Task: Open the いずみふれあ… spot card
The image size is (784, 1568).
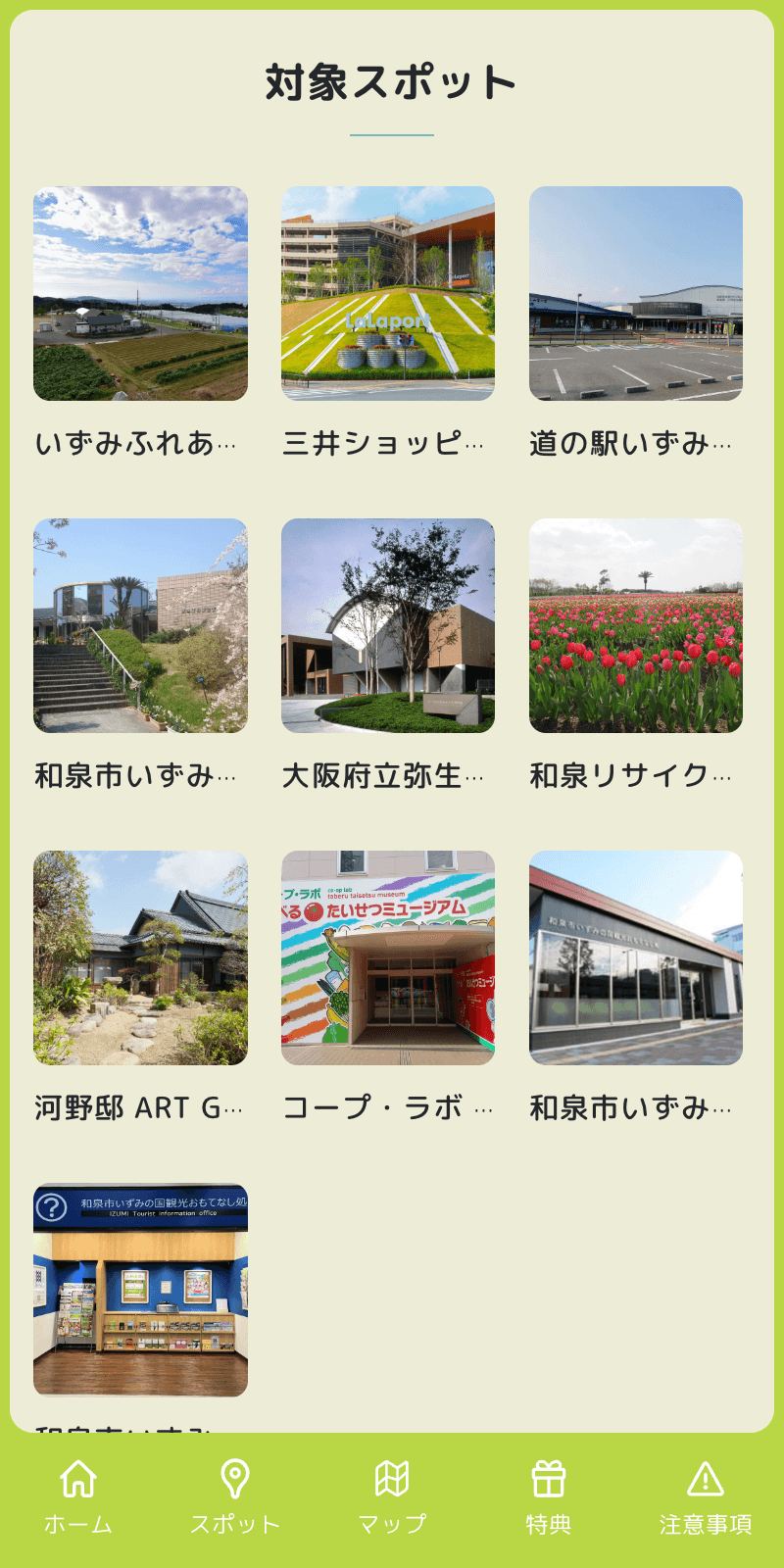Action: coord(140,294)
